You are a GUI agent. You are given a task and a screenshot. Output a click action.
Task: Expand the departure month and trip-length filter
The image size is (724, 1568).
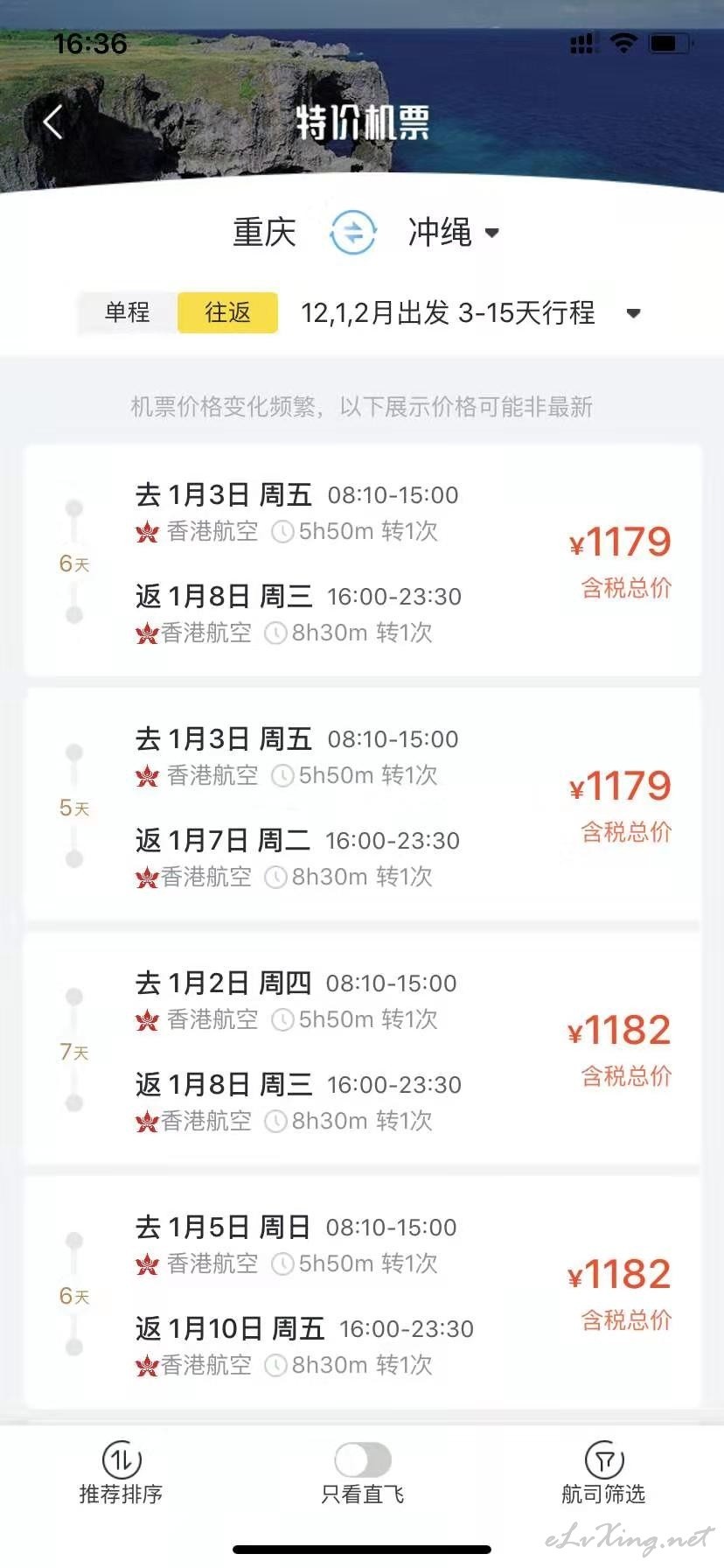471,312
